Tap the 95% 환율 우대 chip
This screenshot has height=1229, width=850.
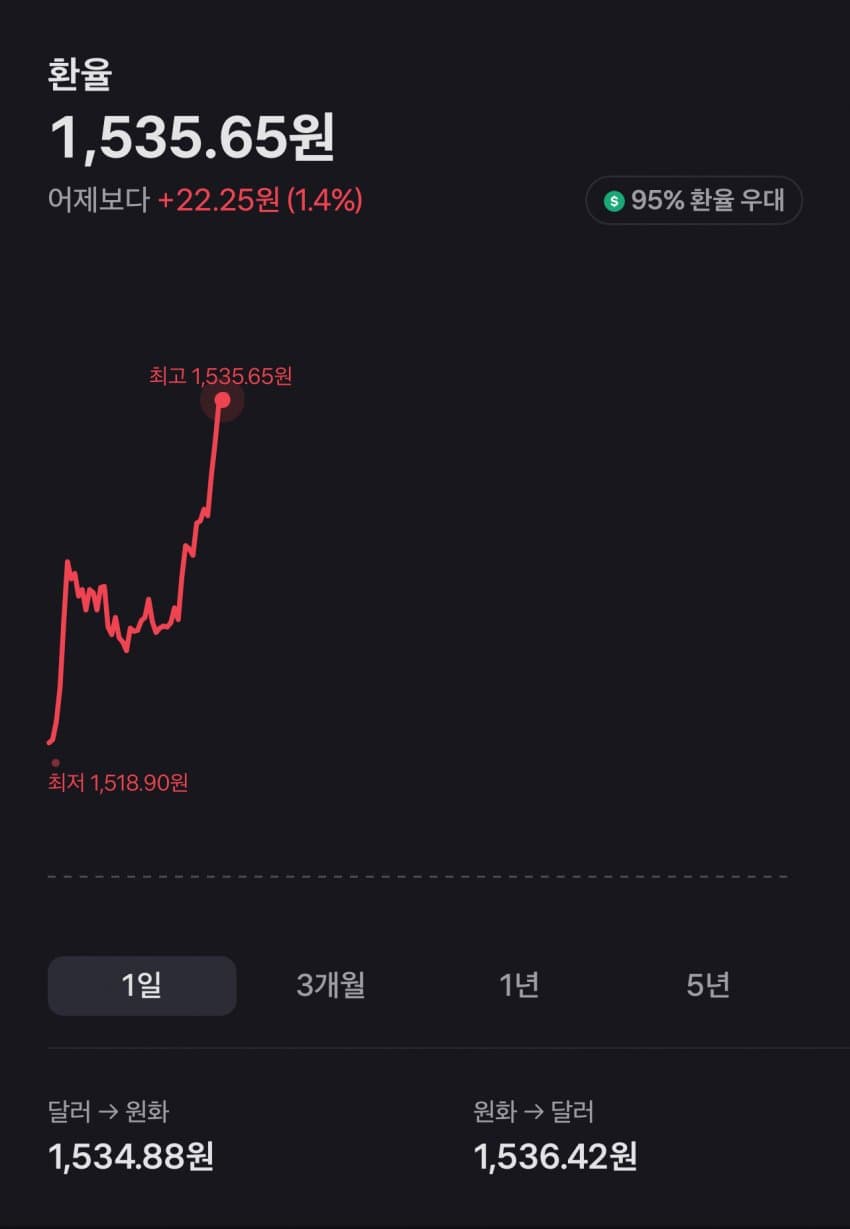(694, 200)
